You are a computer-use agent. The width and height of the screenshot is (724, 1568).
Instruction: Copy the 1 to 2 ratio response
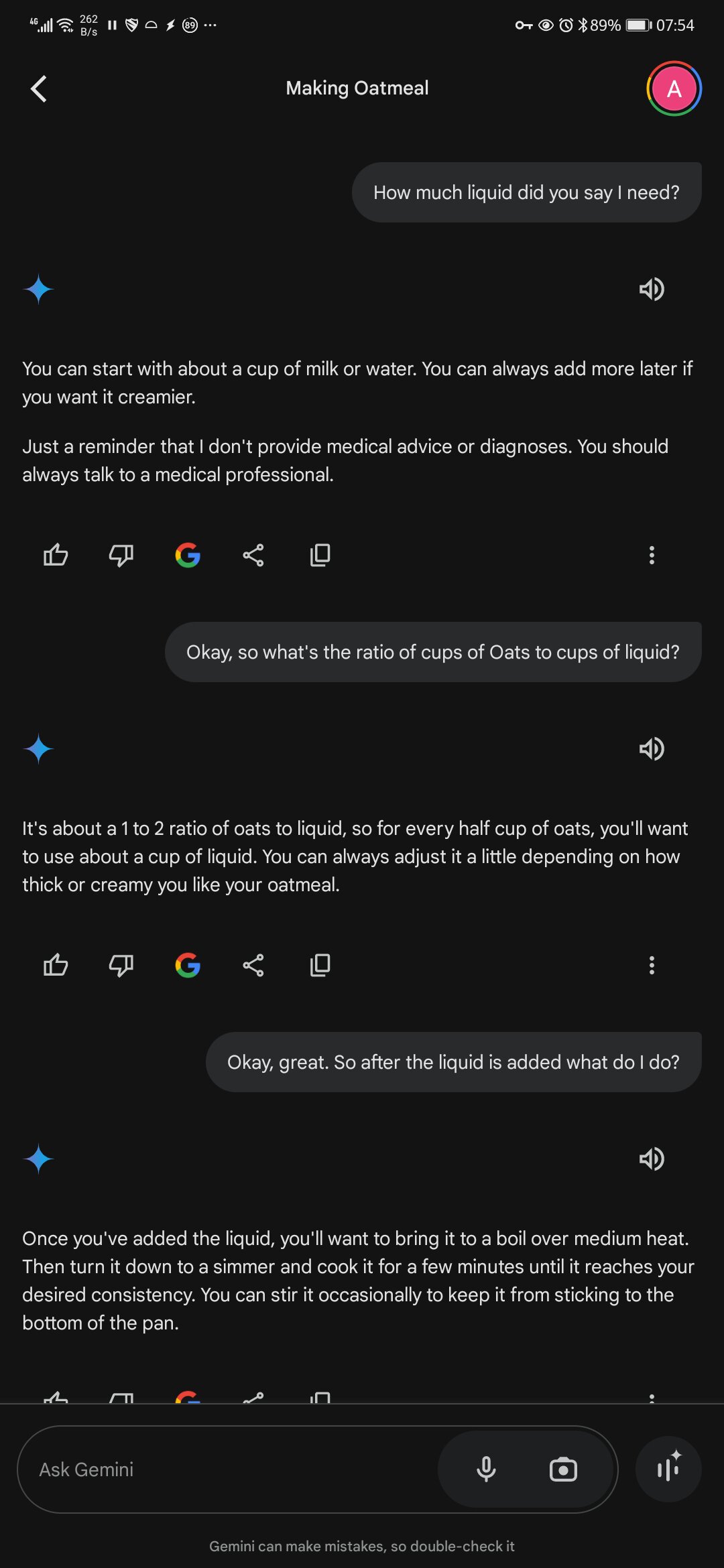(x=320, y=965)
